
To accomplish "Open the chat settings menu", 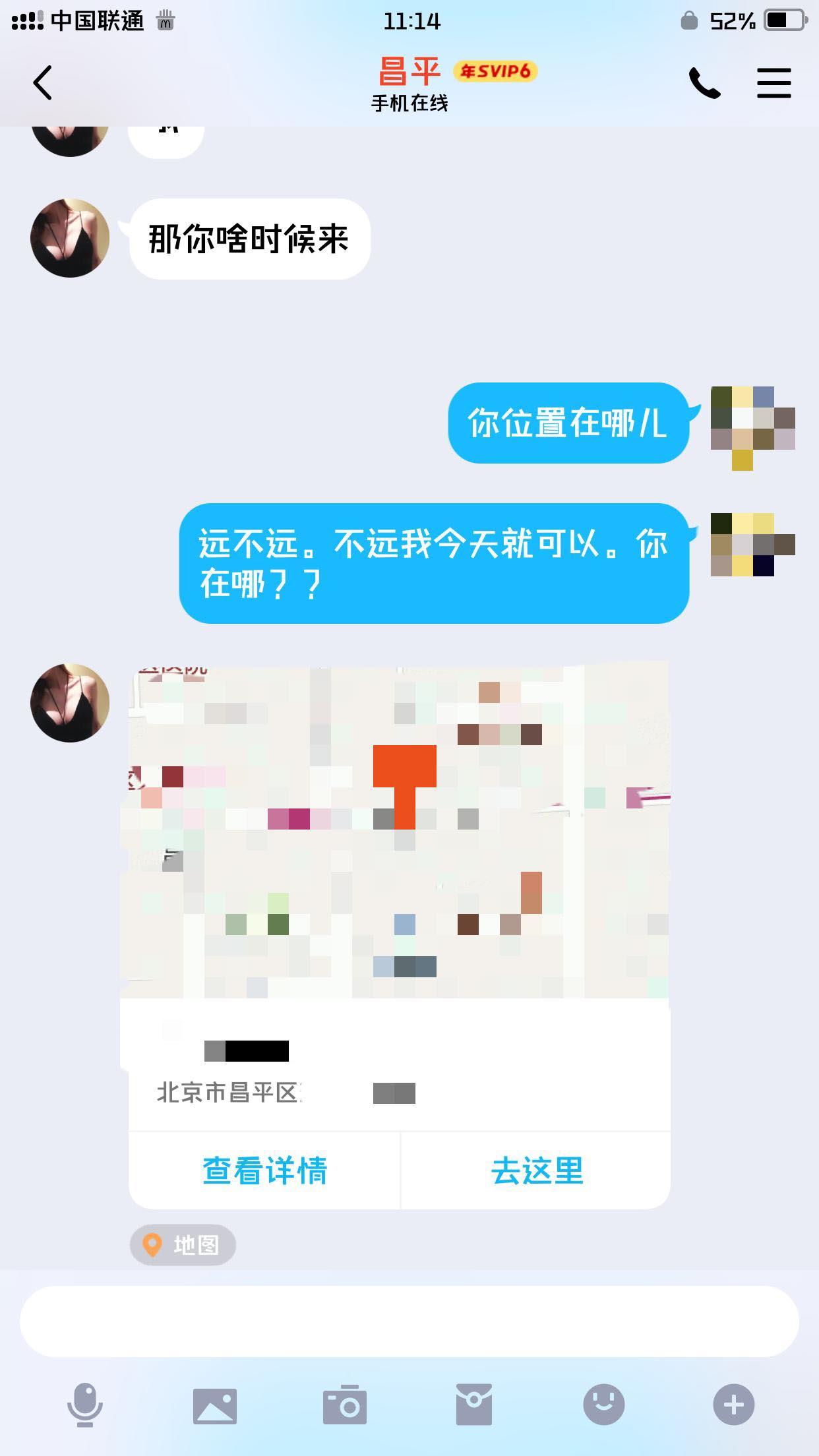I will (x=773, y=83).
